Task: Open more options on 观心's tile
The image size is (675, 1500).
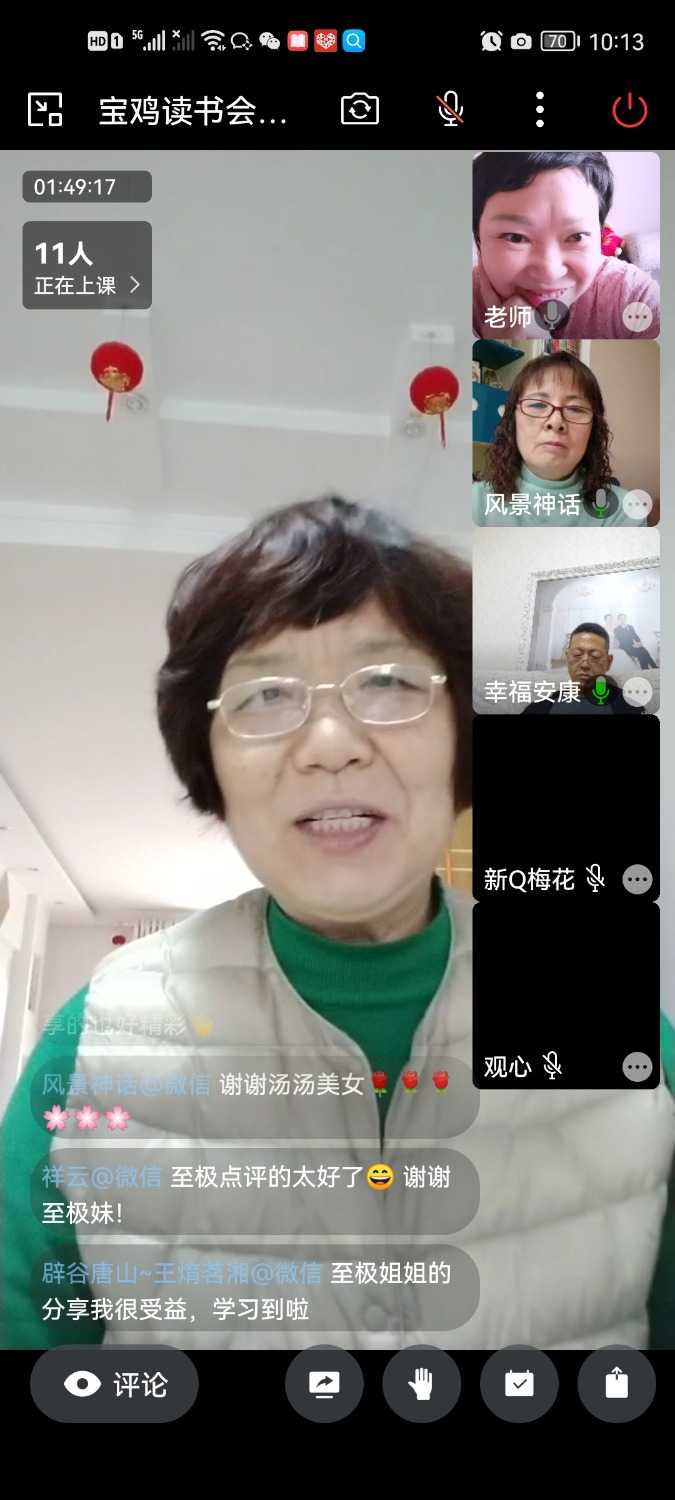Action: coord(637,1067)
